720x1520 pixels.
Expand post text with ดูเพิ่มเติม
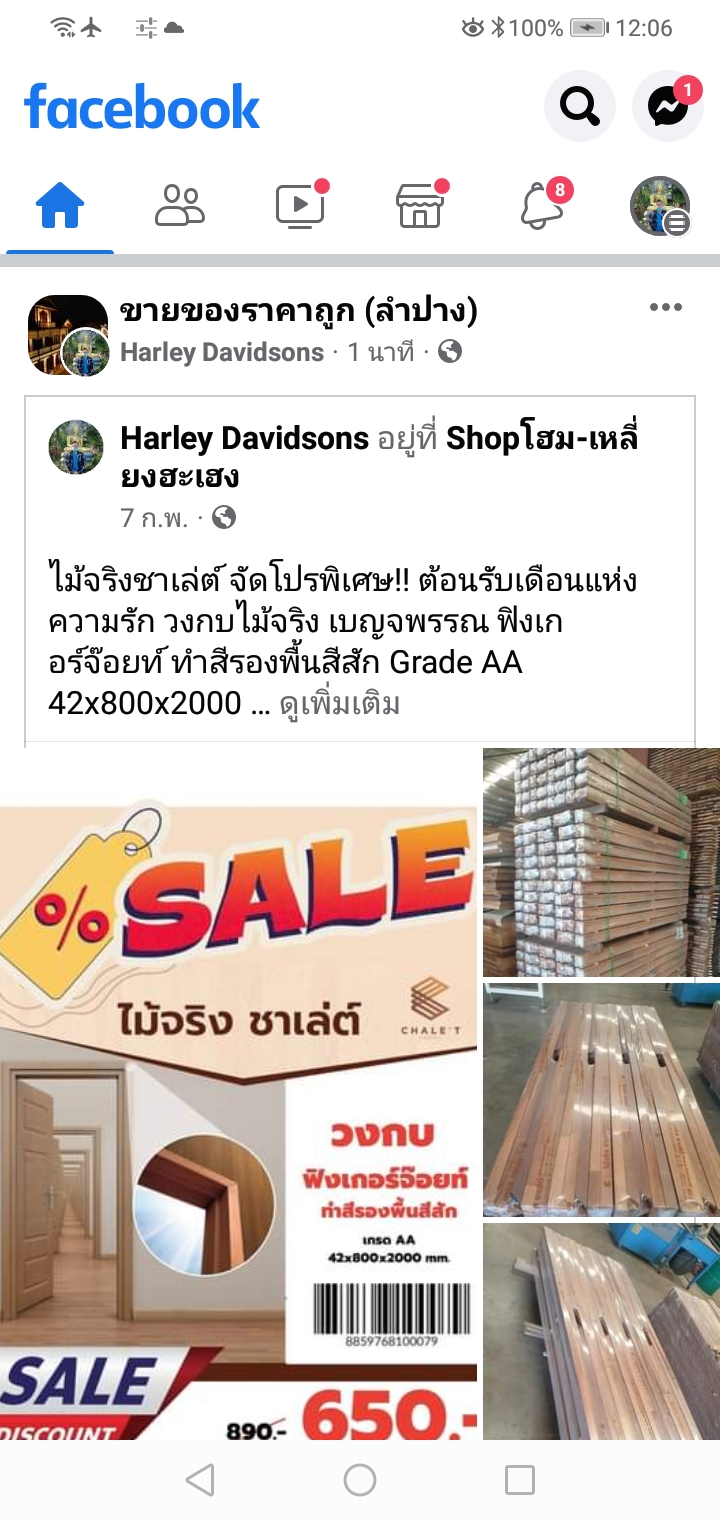coord(340,704)
